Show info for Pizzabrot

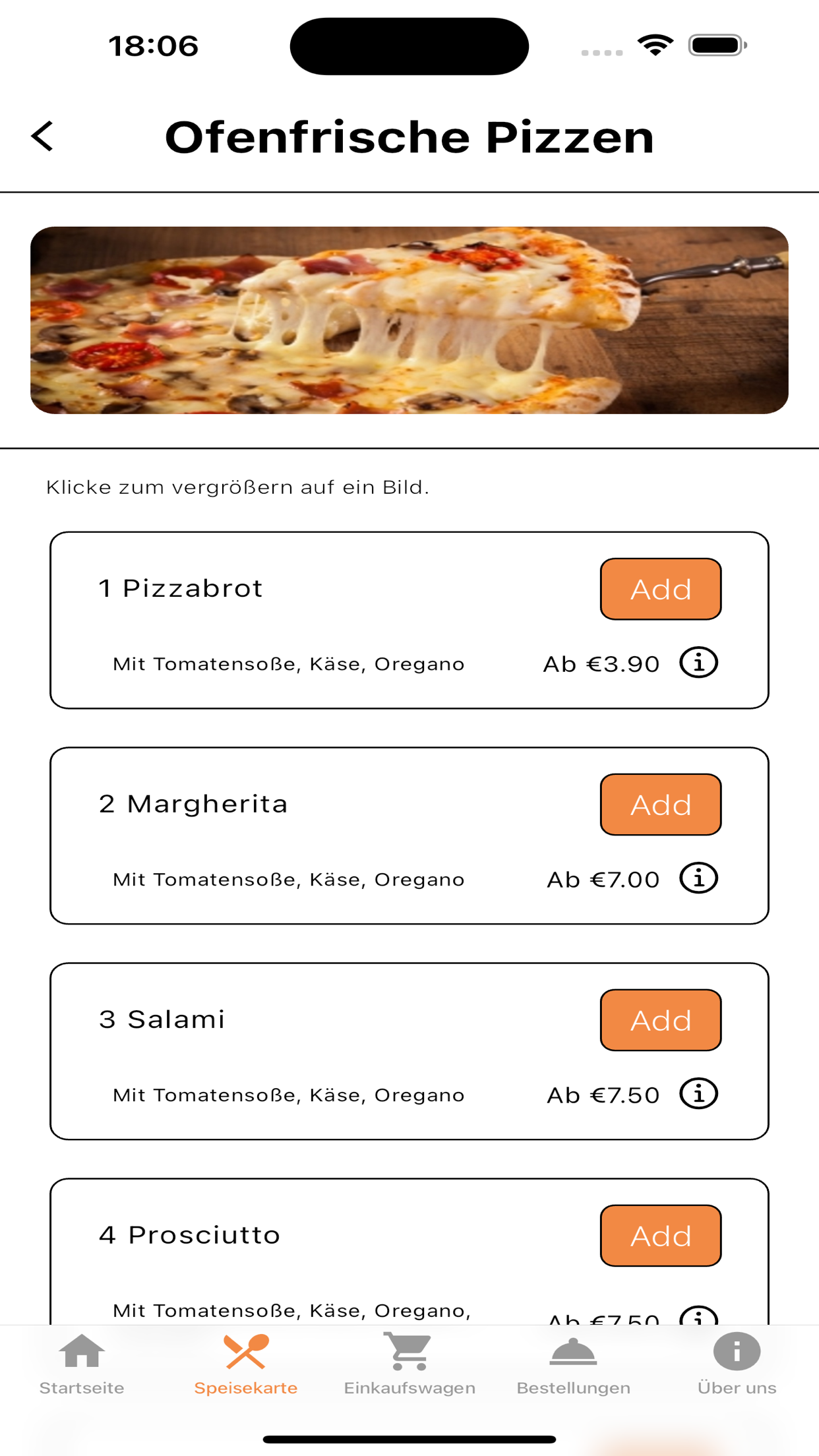(699, 663)
